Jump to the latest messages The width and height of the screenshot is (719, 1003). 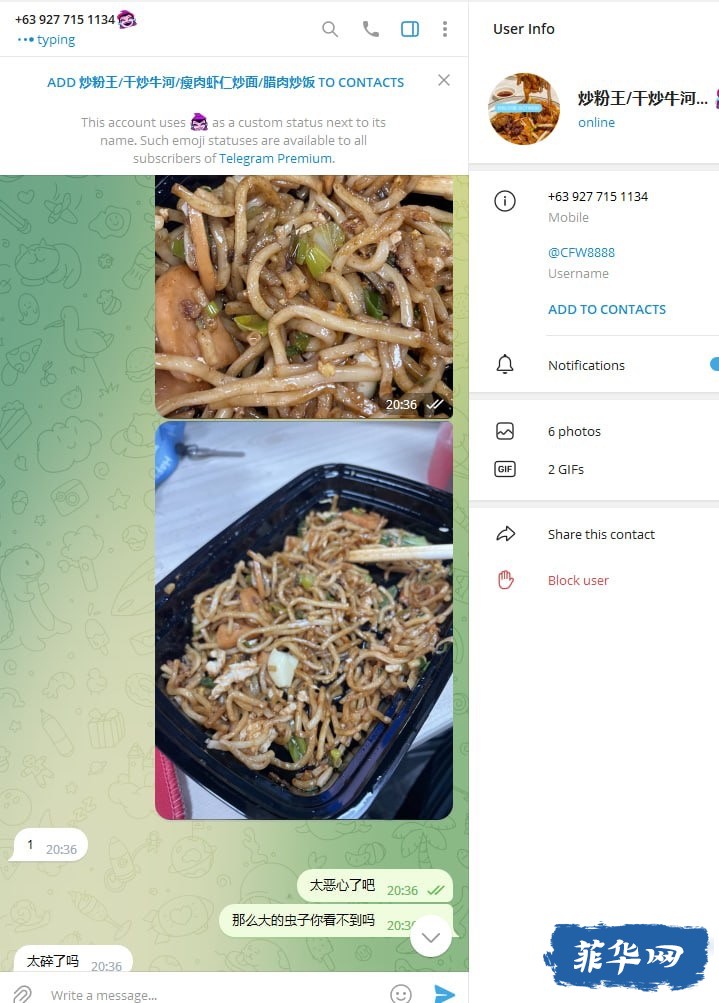[x=431, y=937]
